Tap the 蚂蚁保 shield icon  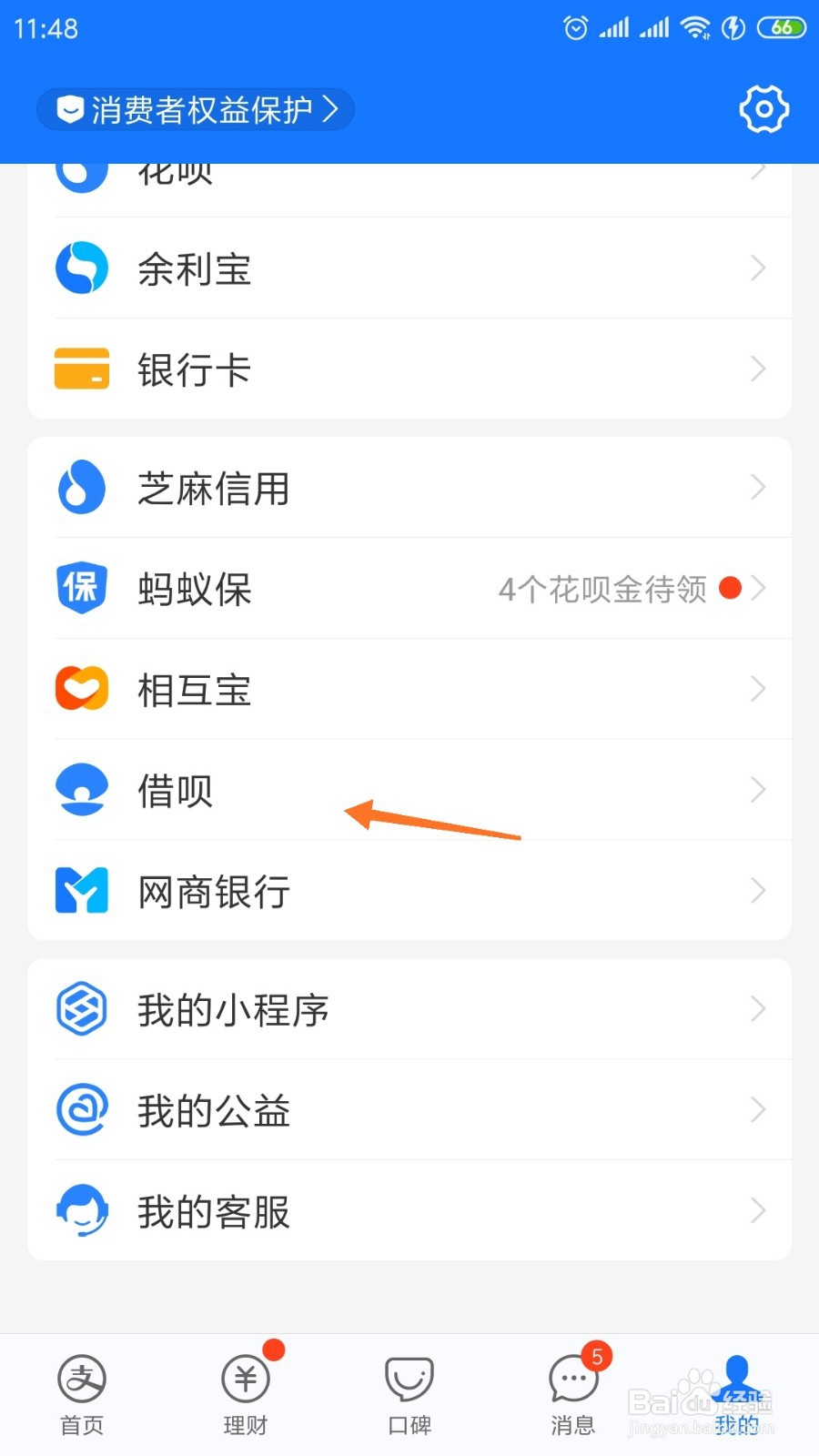pyautogui.click(x=81, y=588)
